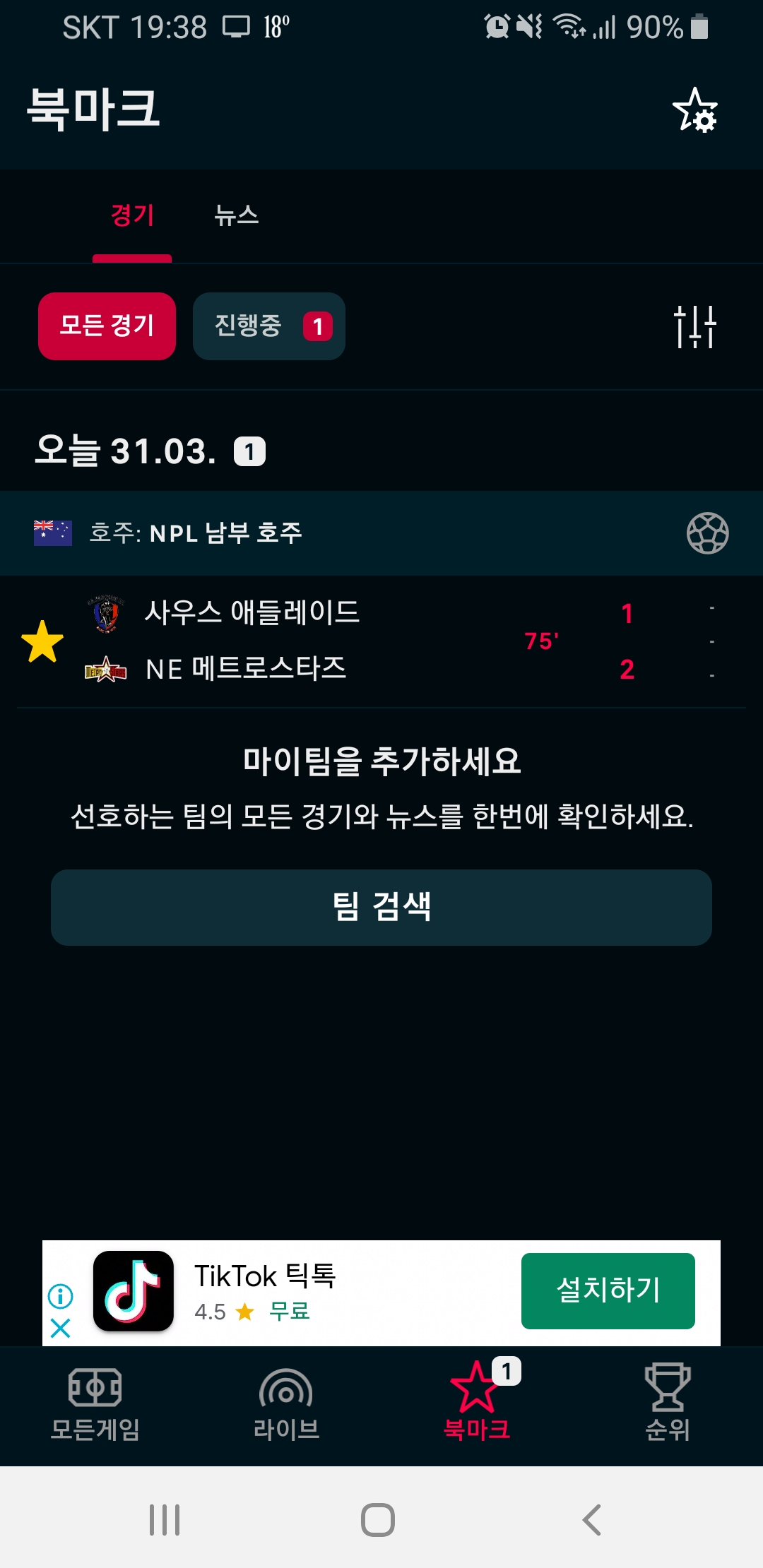Open recent apps from navigation bar
Image resolution: width=763 pixels, height=1568 pixels.
165,1520
